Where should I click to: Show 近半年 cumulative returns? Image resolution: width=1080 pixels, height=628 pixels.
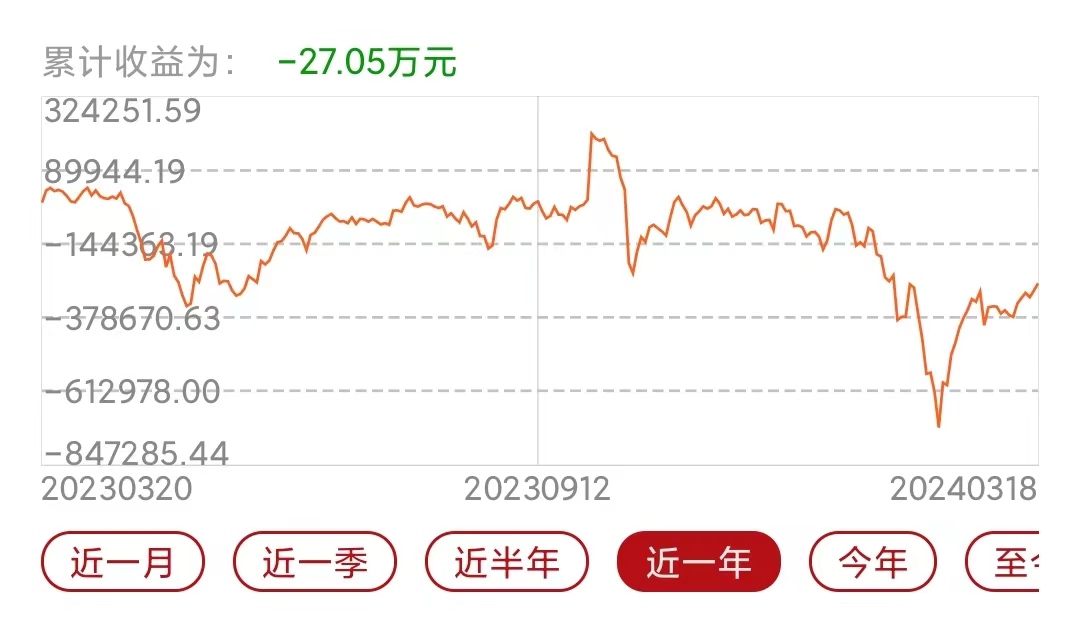point(507,562)
